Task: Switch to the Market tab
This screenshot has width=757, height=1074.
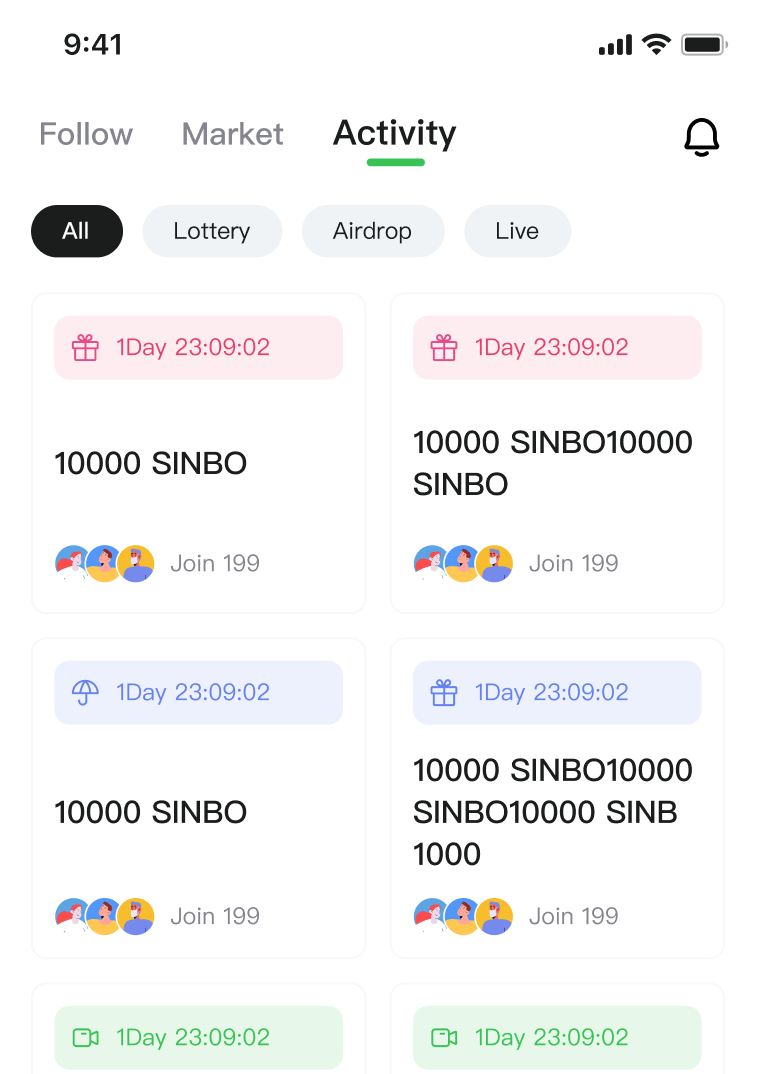Action: [x=233, y=134]
